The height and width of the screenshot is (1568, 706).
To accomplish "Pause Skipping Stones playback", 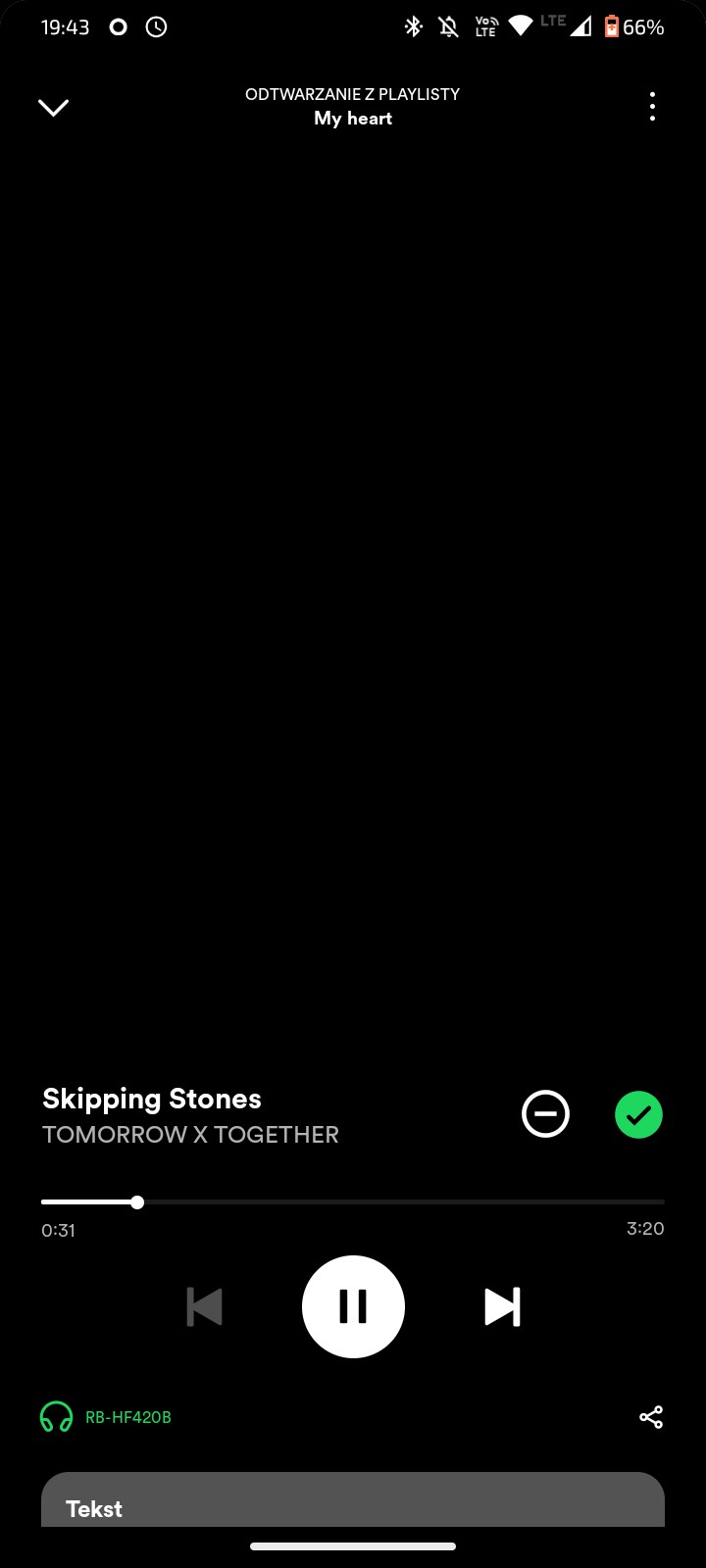I will (353, 1306).
